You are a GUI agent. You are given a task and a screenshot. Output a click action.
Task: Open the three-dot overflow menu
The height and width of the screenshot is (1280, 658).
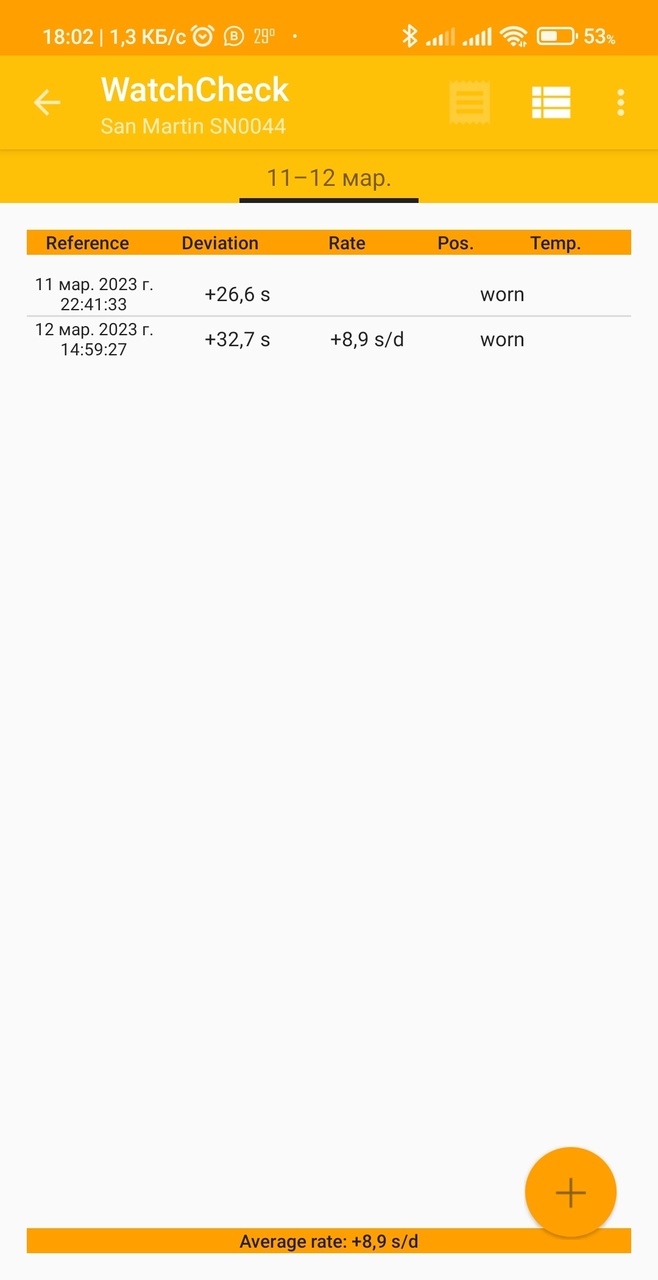tap(621, 102)
